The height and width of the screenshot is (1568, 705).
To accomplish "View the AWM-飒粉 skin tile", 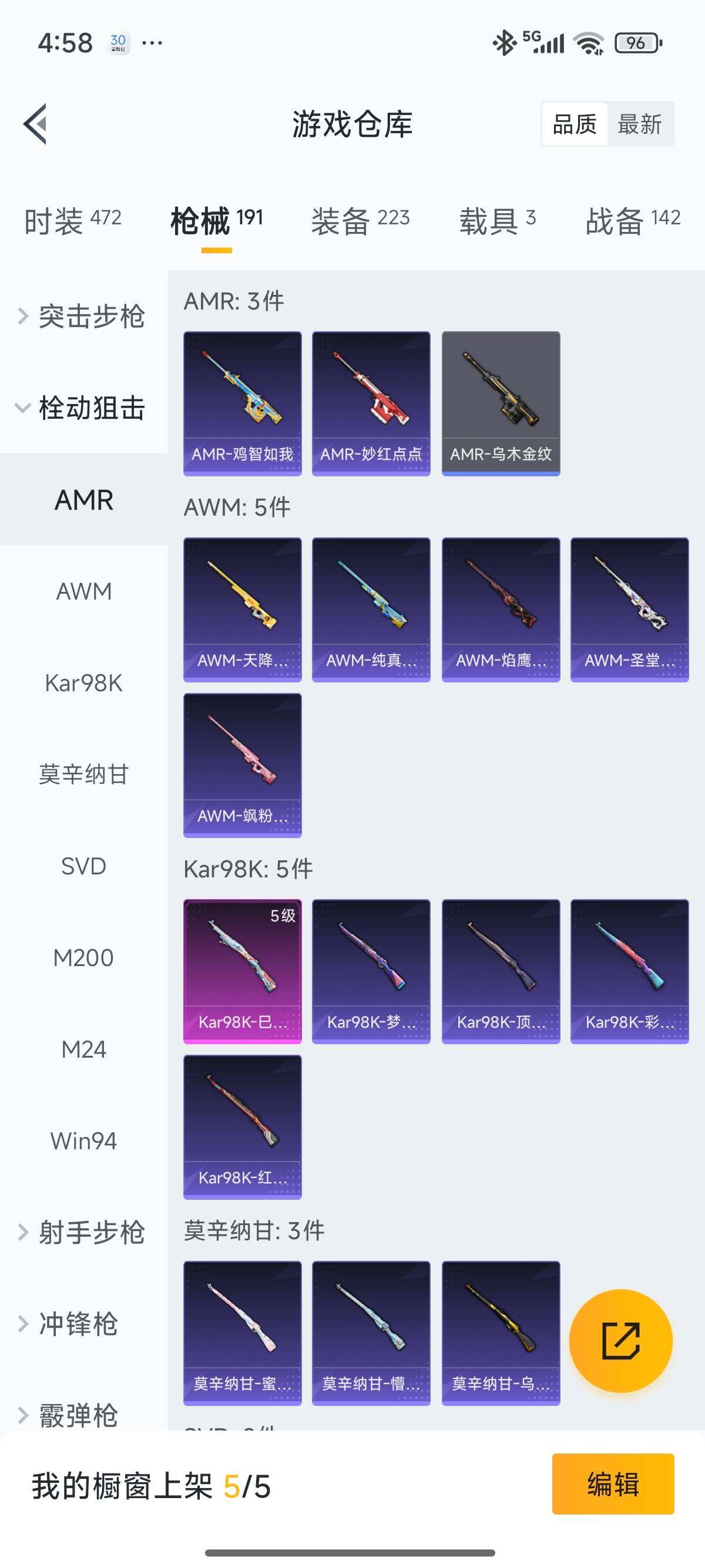I will click(242, 765).
